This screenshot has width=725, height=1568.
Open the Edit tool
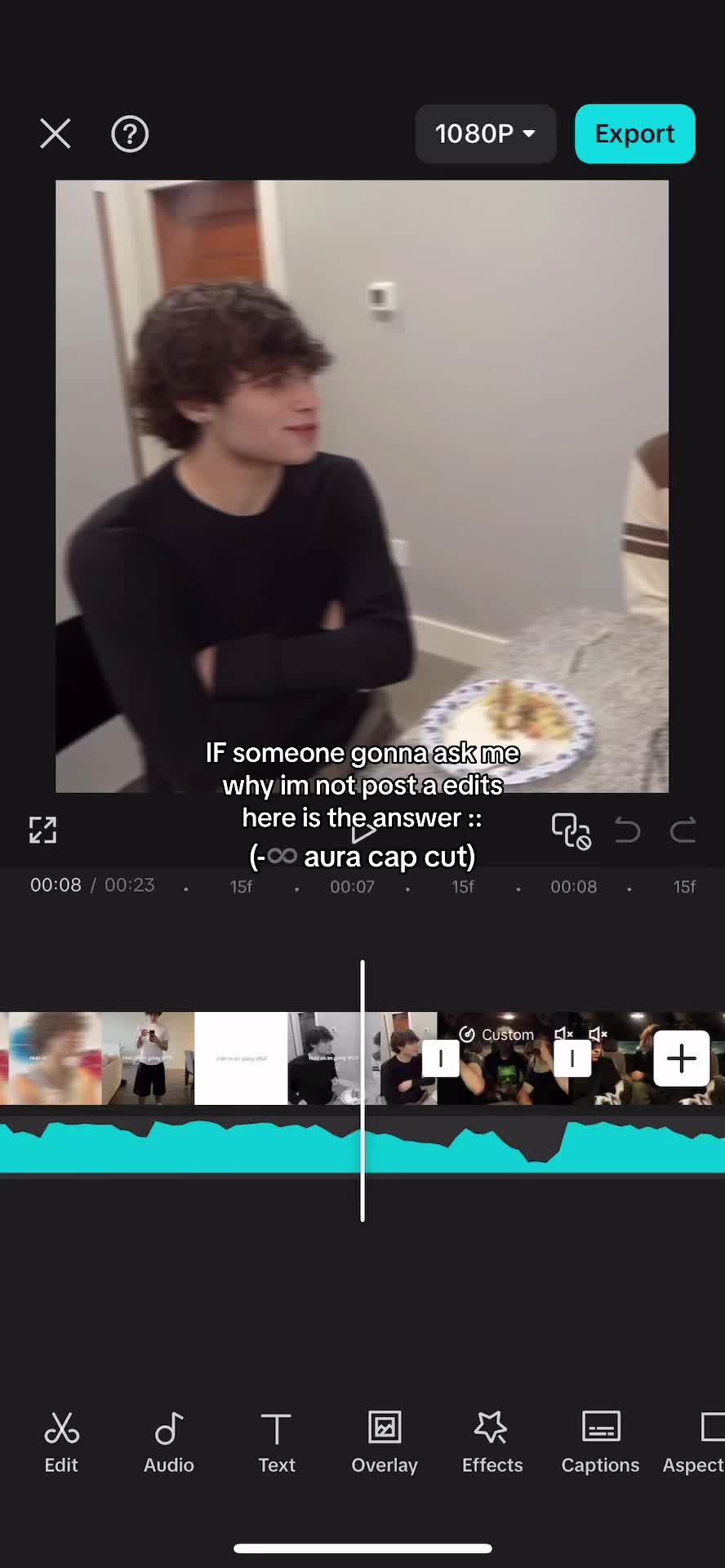[x=61, y=1442]
